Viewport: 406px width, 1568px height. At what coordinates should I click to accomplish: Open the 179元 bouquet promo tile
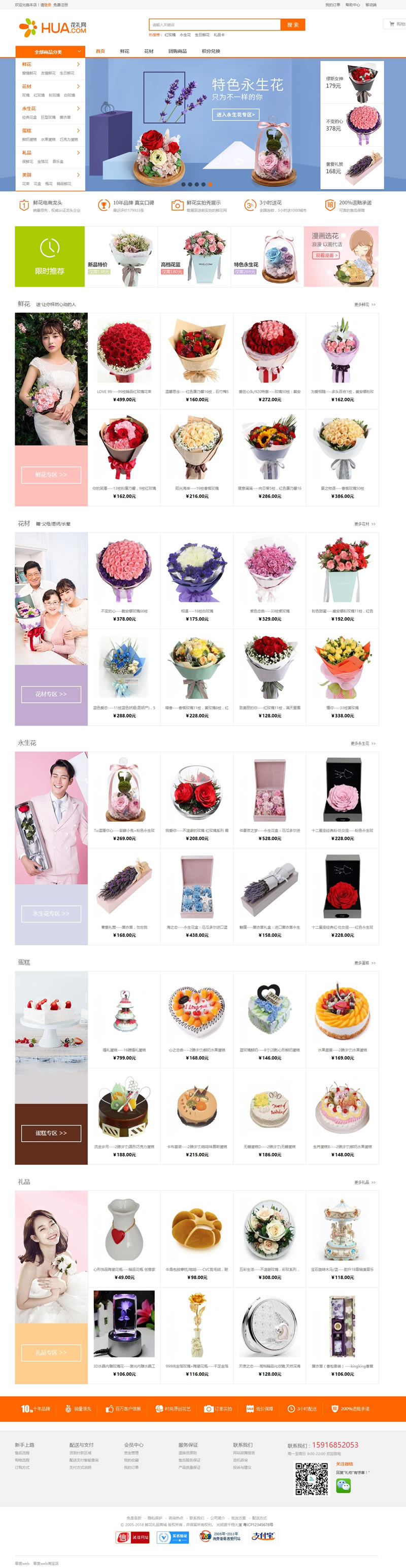[x=352, y=82]
